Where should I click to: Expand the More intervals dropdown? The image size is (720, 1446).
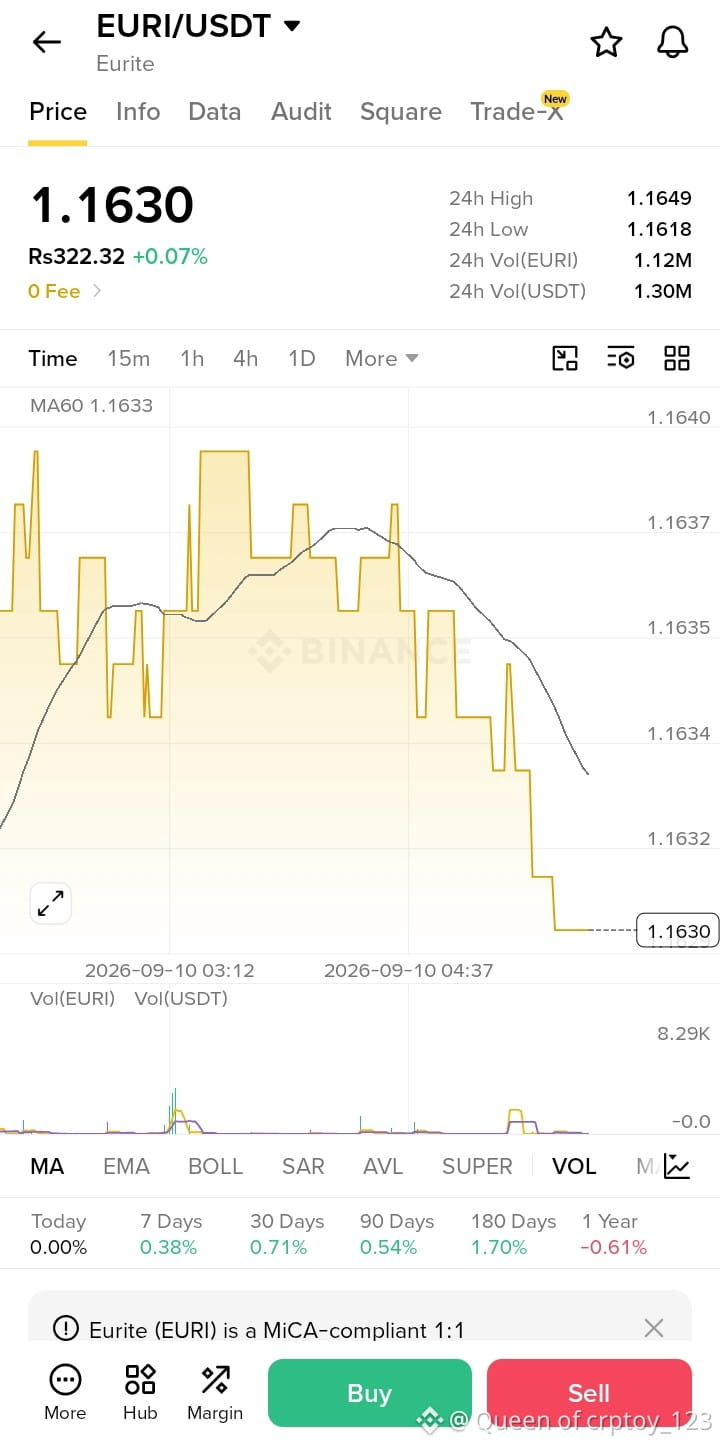(x=381, y=358)
